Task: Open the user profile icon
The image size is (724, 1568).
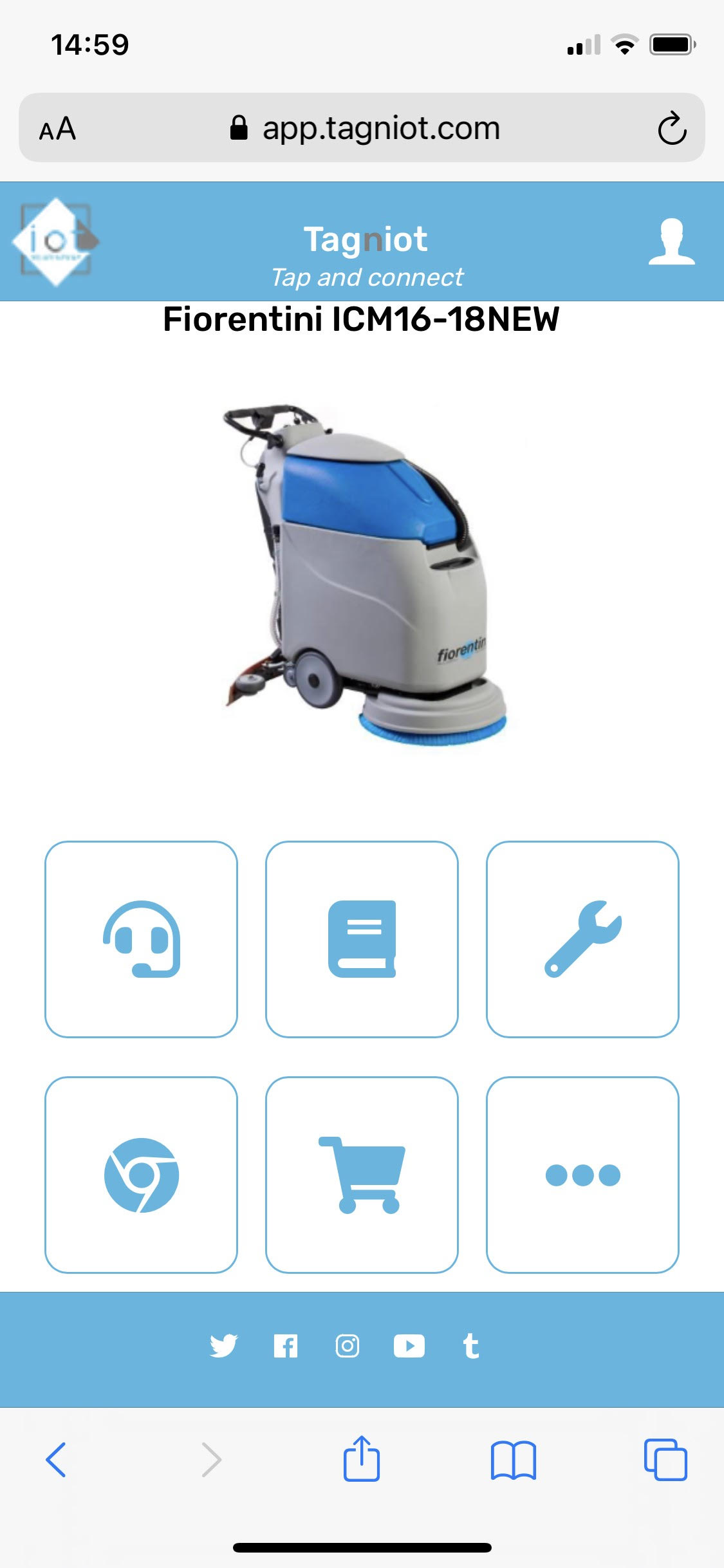Action: (x=671, y=241)
